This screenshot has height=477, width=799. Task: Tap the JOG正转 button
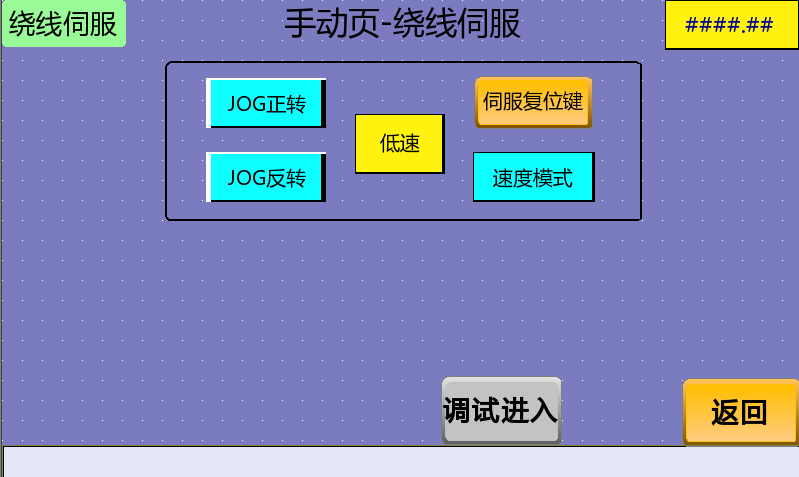pos(266,103)
